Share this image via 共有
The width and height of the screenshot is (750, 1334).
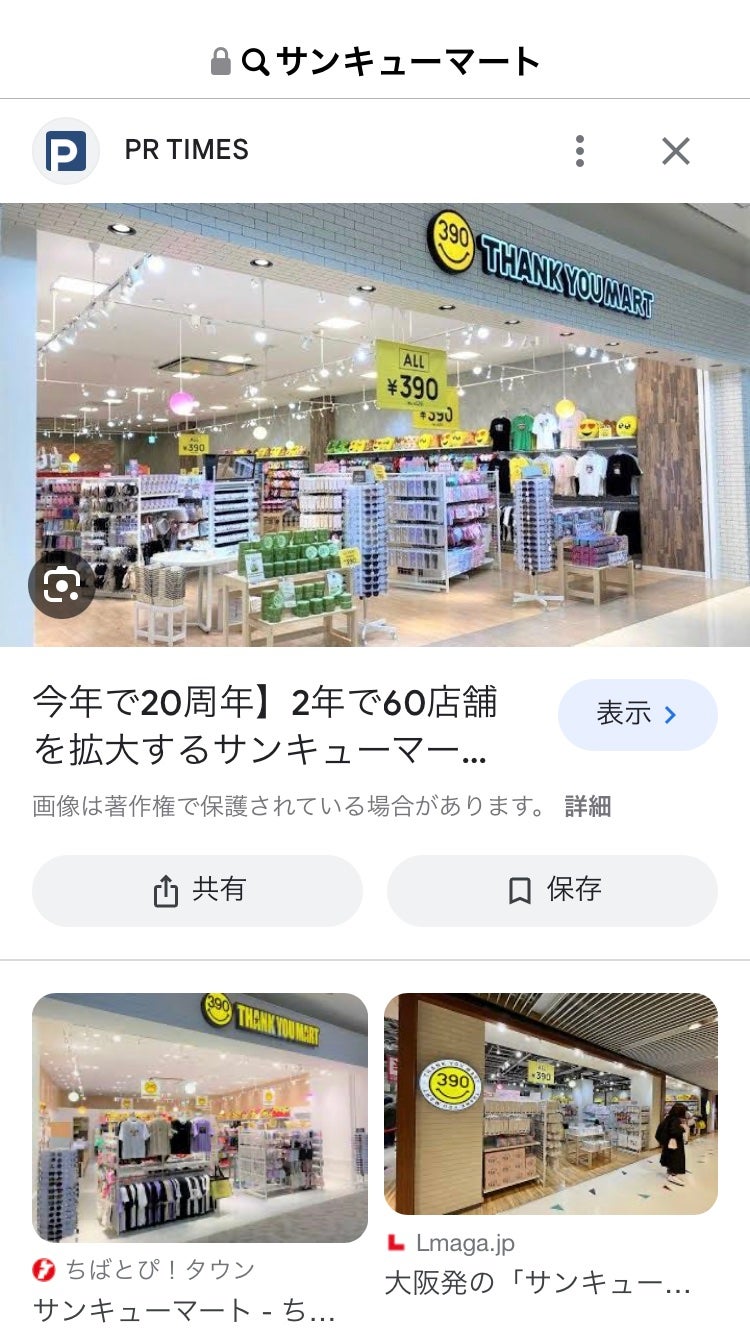(197, 890)
